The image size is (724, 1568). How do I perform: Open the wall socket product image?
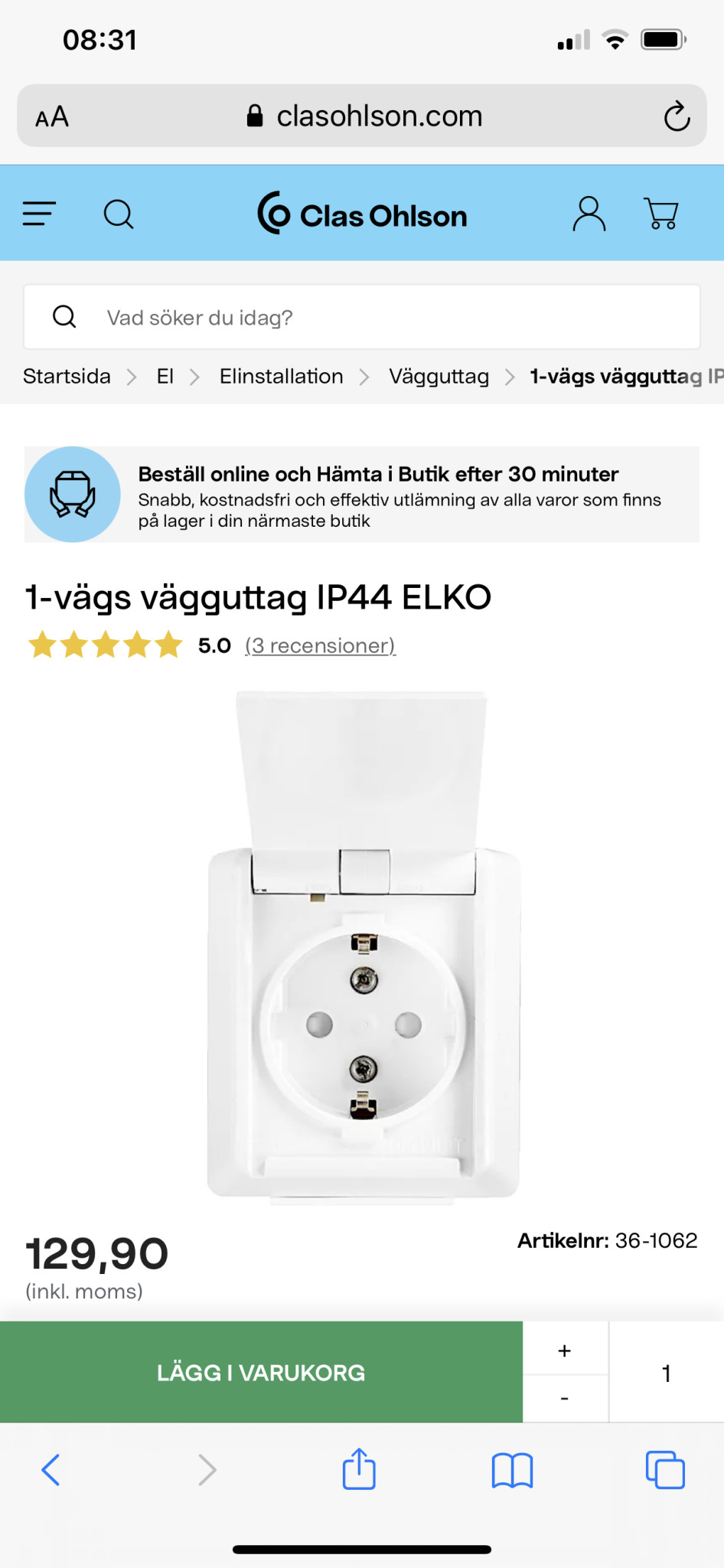363,946
